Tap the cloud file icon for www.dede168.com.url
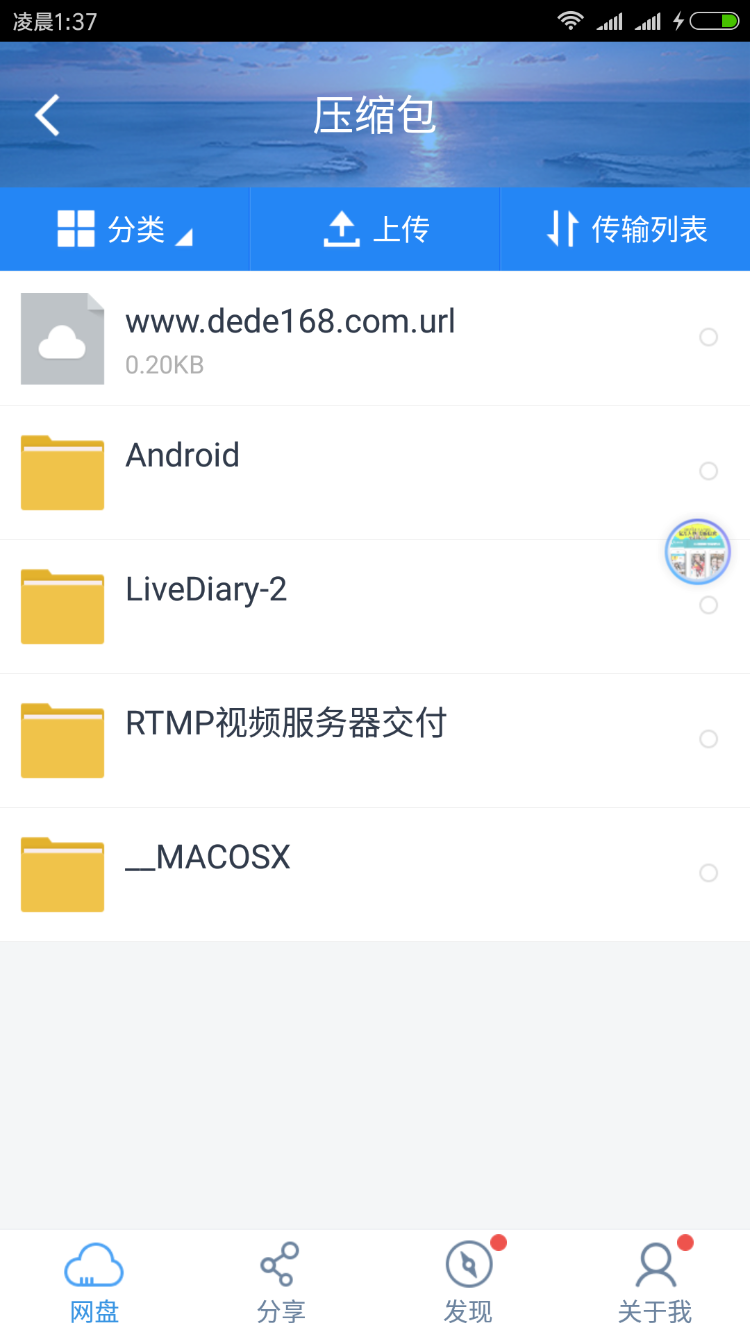The image size is (750, 1333). tap(62, 338)
